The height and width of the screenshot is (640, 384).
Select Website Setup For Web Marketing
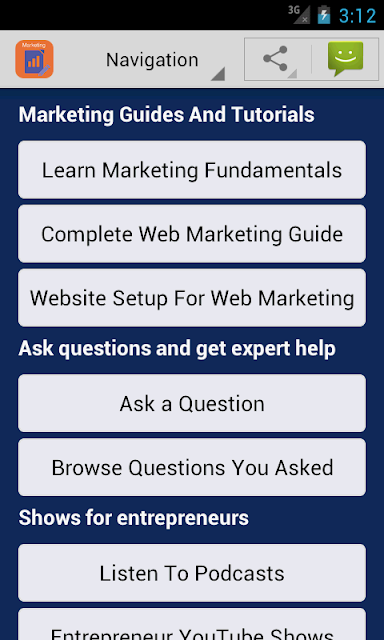pyautogui.click(x=192, y=298)
